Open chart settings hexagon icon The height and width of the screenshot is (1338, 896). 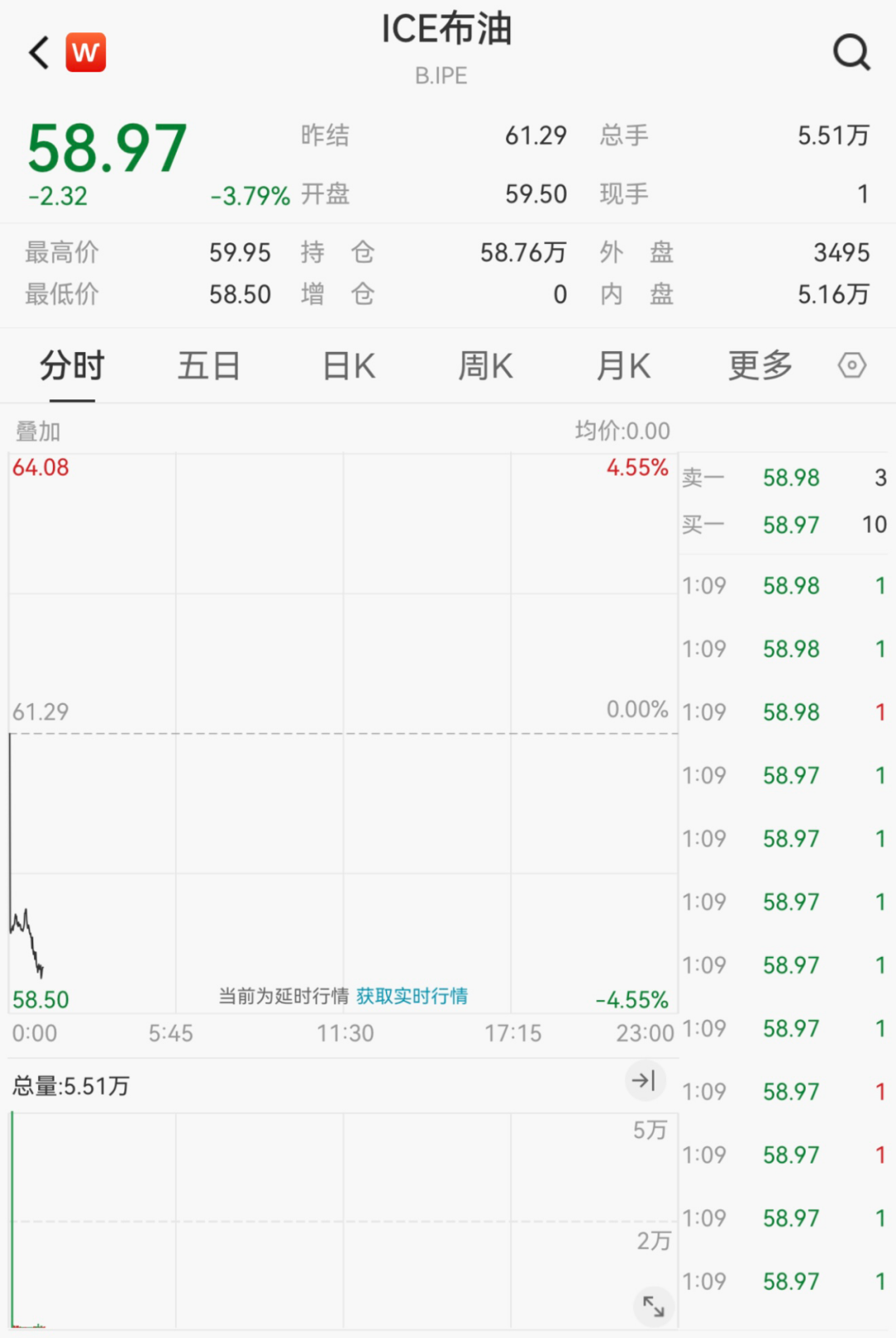point(852,365)
